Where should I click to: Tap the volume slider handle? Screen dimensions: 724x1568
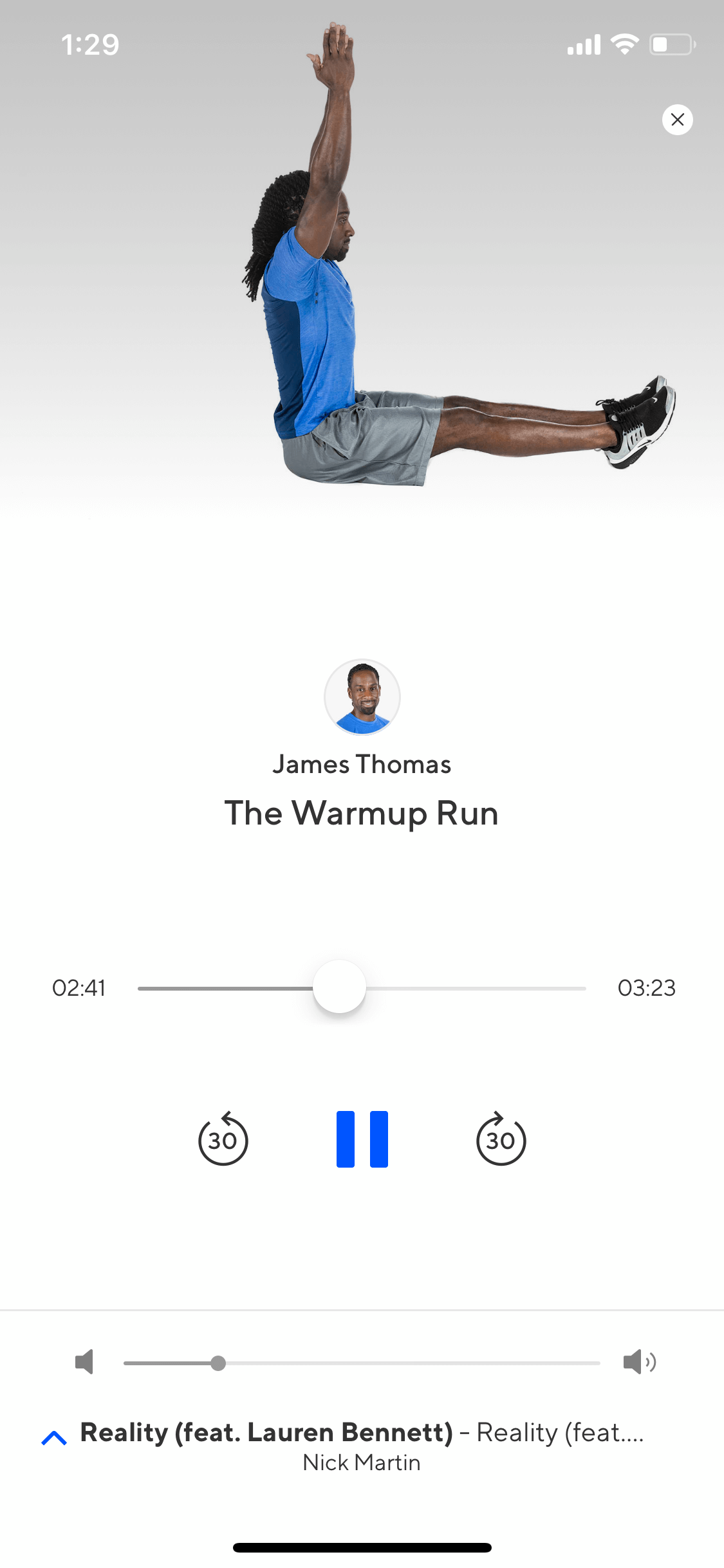click(x=218, y=1363)
